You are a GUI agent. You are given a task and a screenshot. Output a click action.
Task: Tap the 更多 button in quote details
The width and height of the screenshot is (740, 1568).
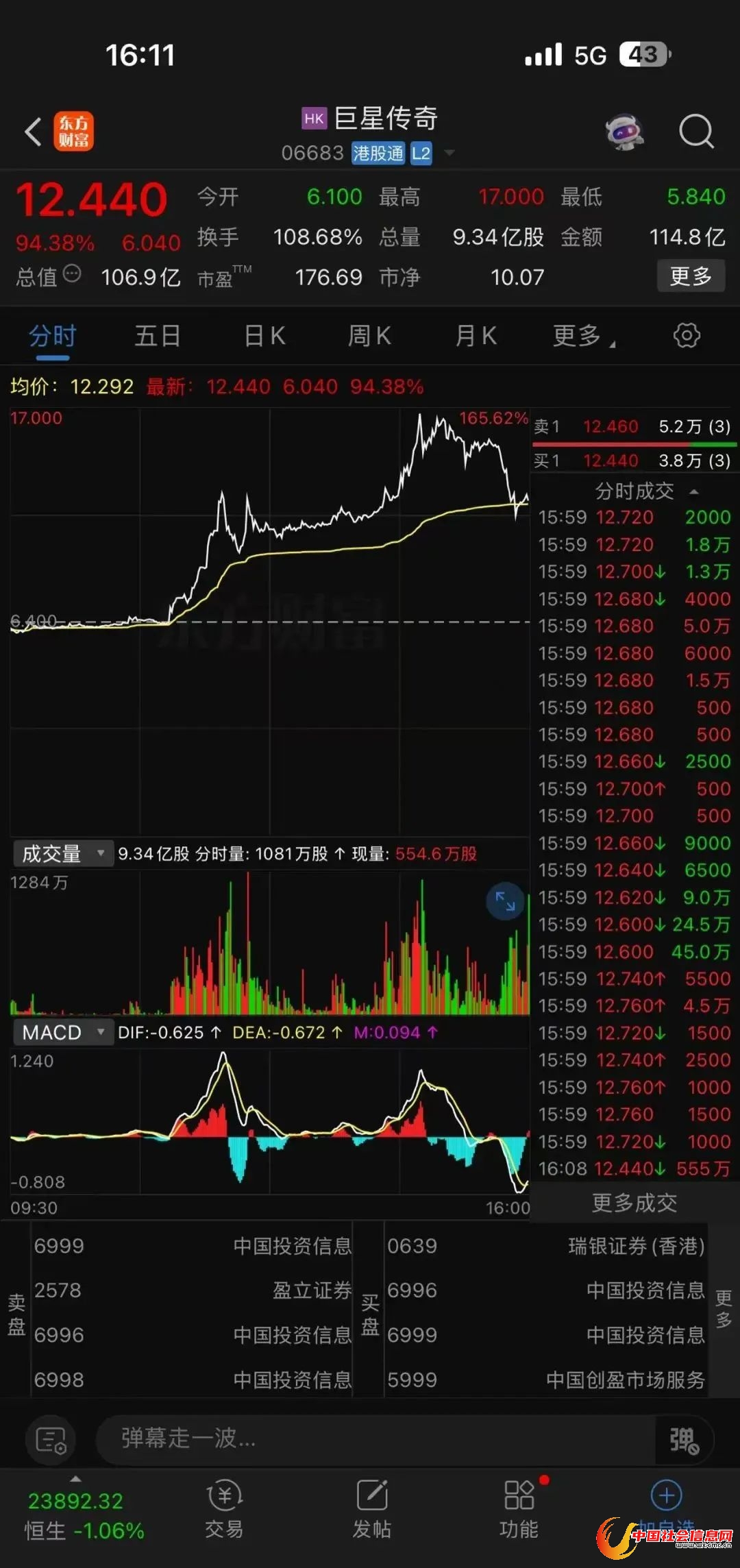(691, 276)
